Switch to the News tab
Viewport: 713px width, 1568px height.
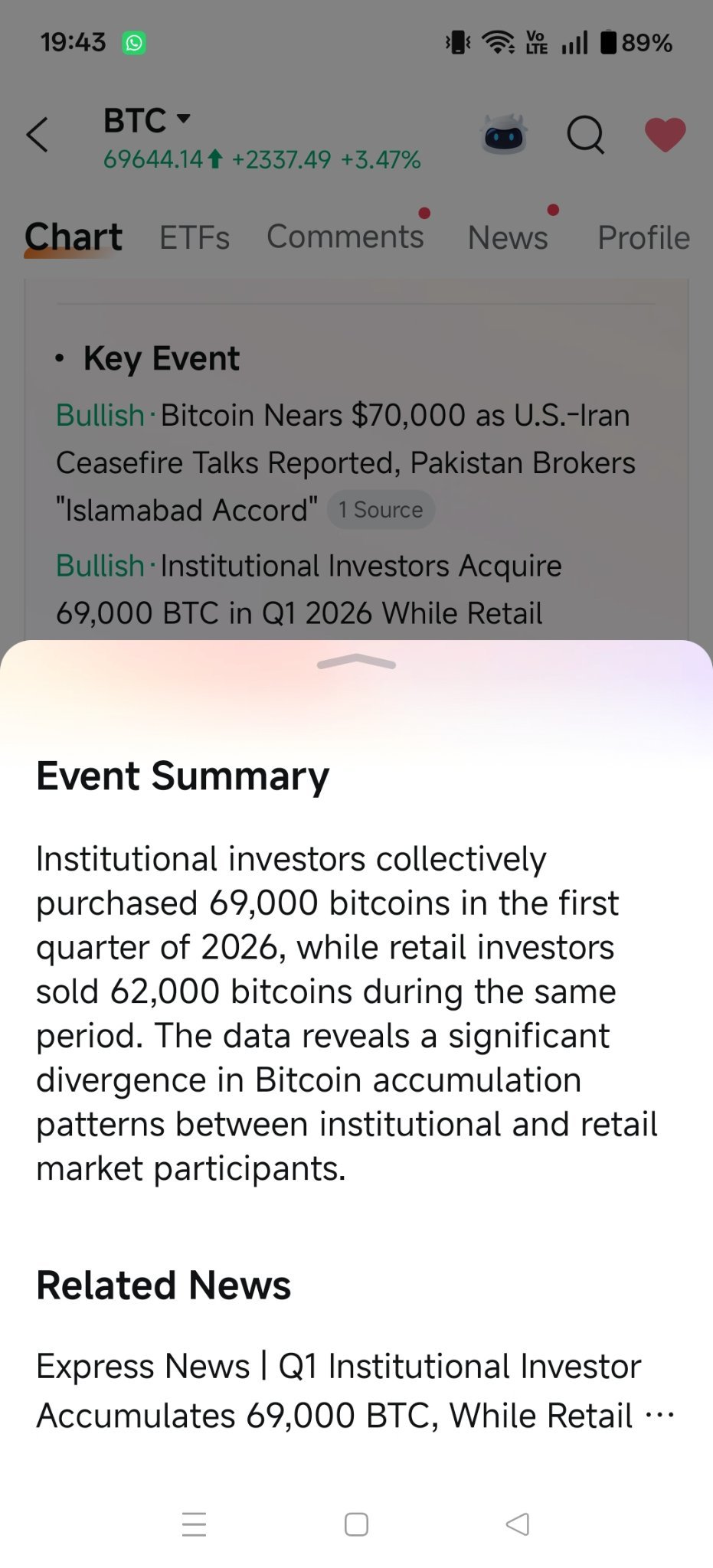pos(508,237)
